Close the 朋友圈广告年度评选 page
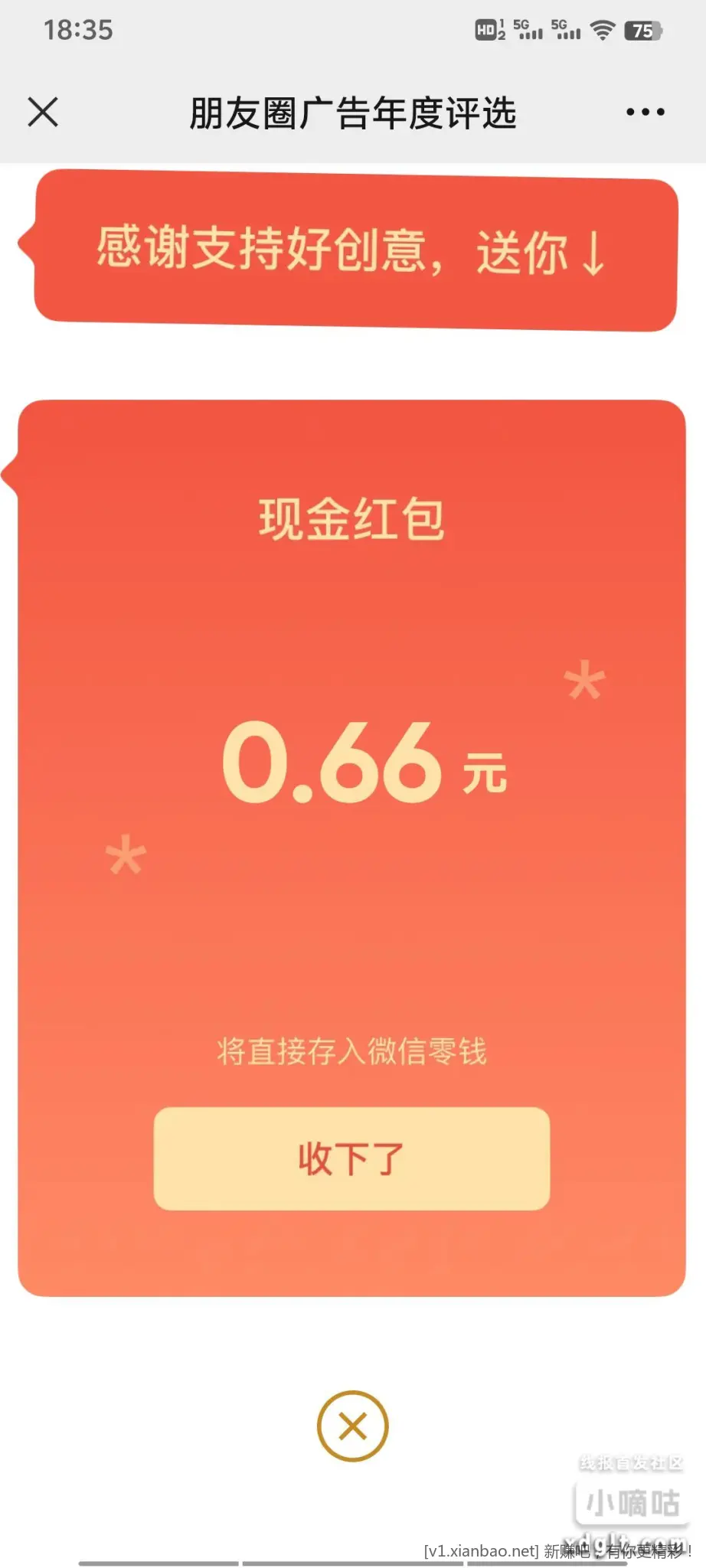Viewport: 706px width, 1568px height. pos(43,113)
